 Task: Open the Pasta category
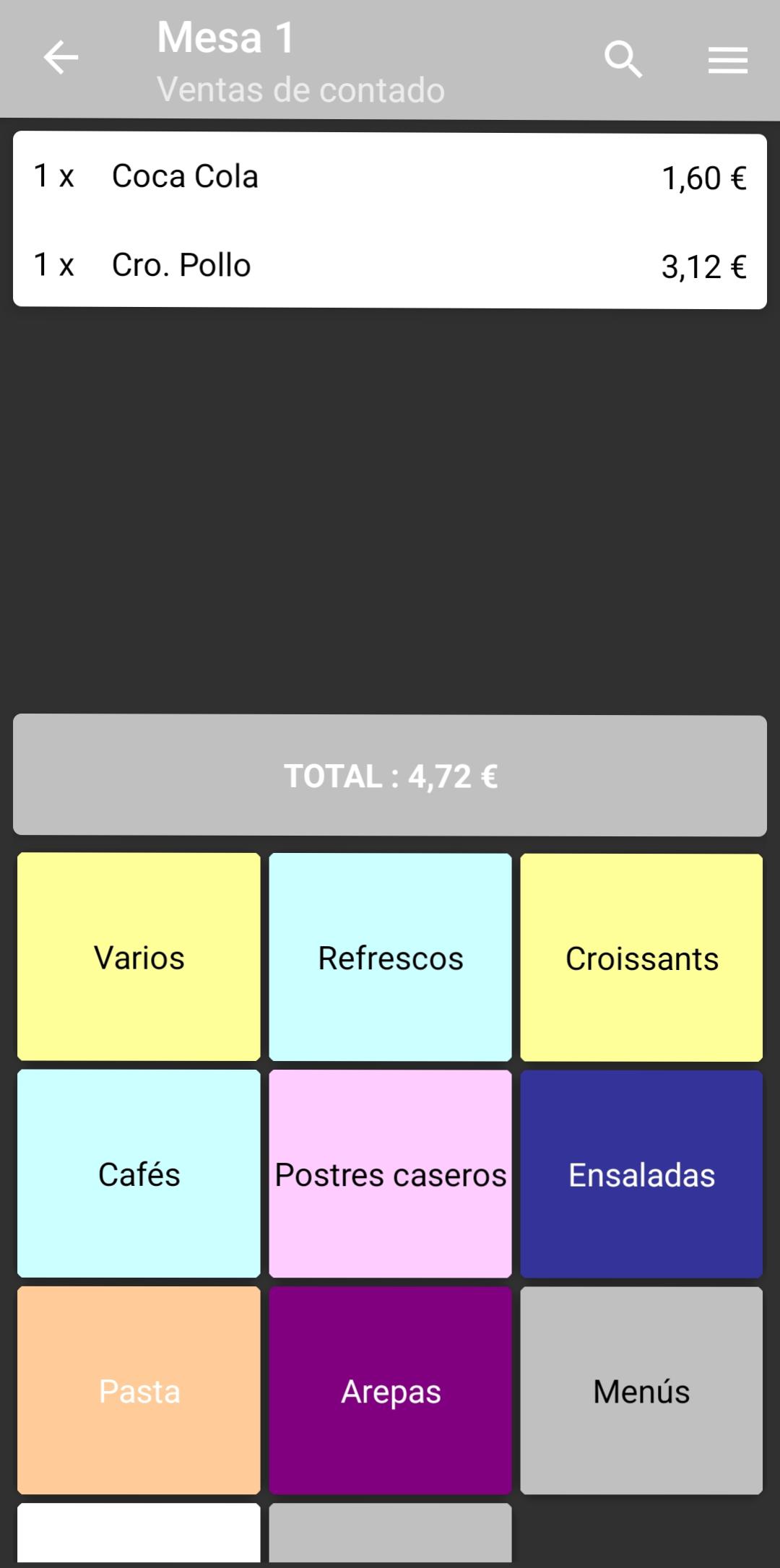[139, 1390]
